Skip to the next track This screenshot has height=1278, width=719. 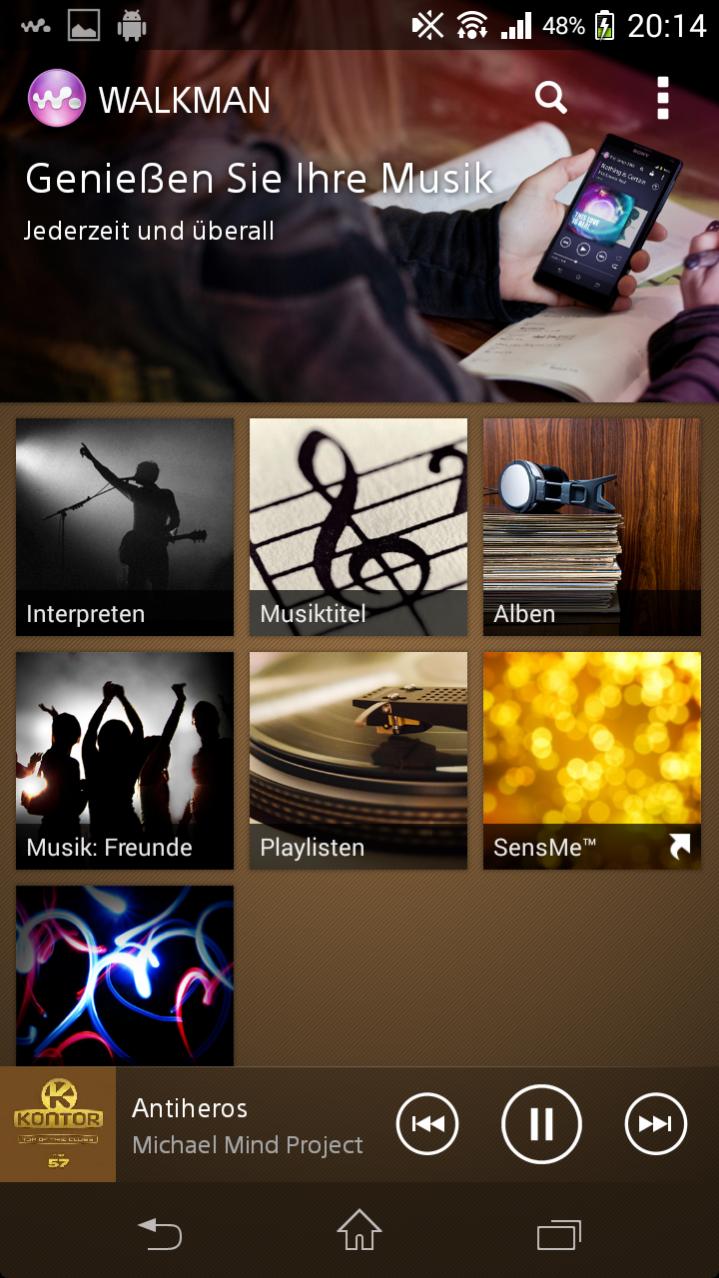click(x=656, y=1124)
